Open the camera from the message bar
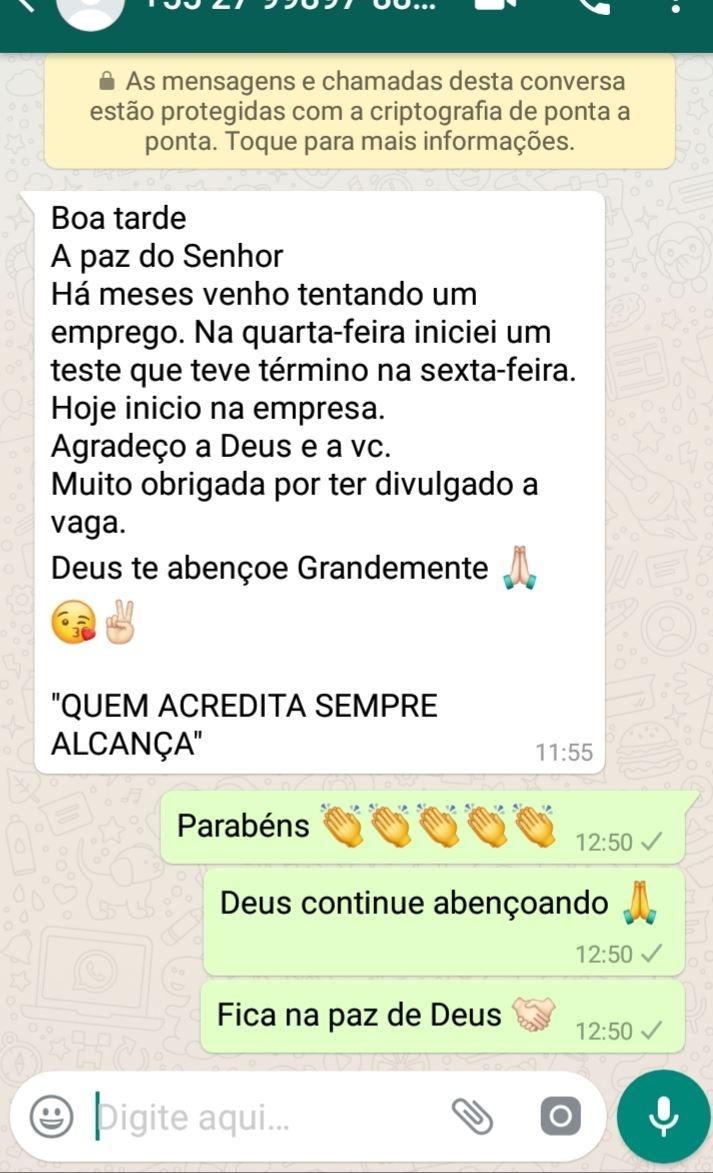This screenshot has width=713, height=1173. click(x=560, y=1117)
